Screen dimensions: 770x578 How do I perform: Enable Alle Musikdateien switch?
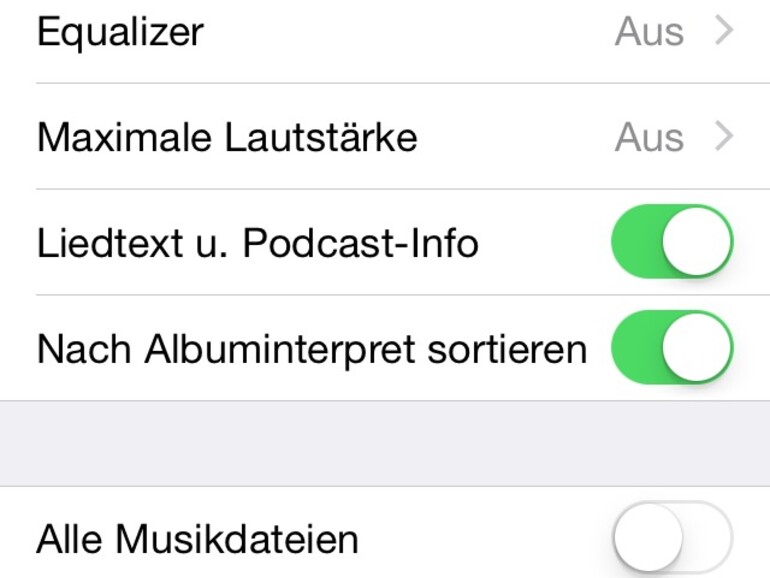click(x=671, y=540)
